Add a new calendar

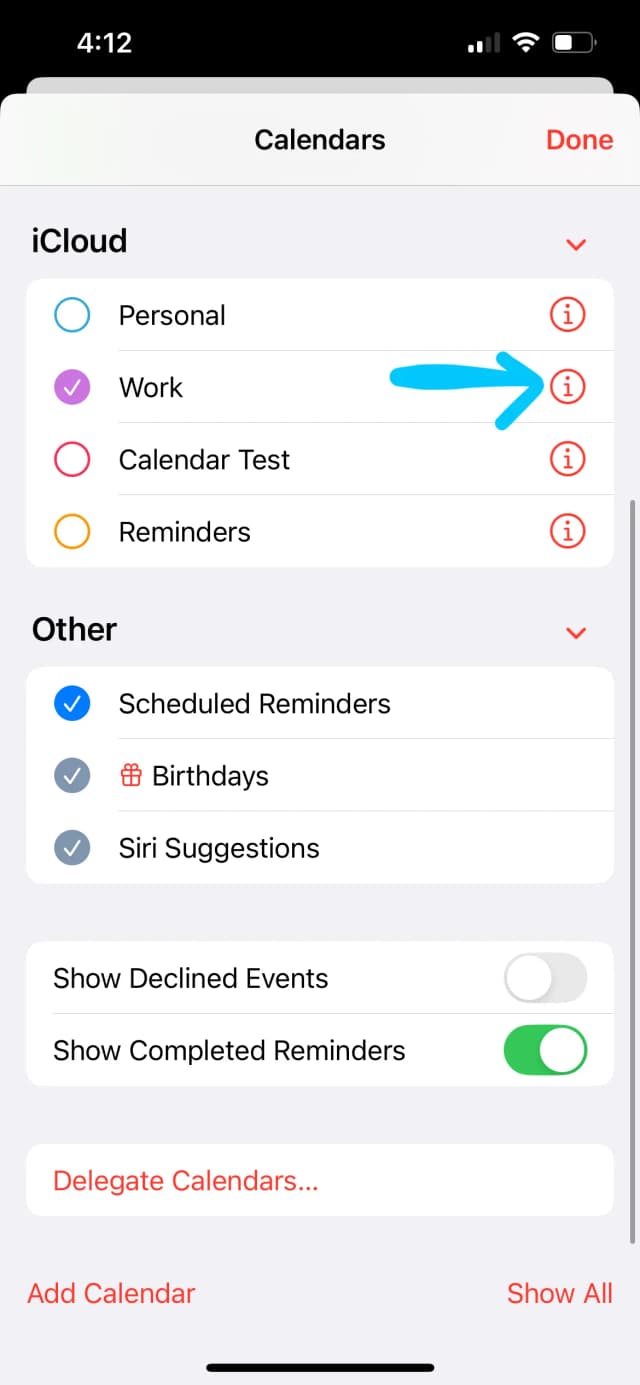pyautogui.click(x=111, y=1293)
